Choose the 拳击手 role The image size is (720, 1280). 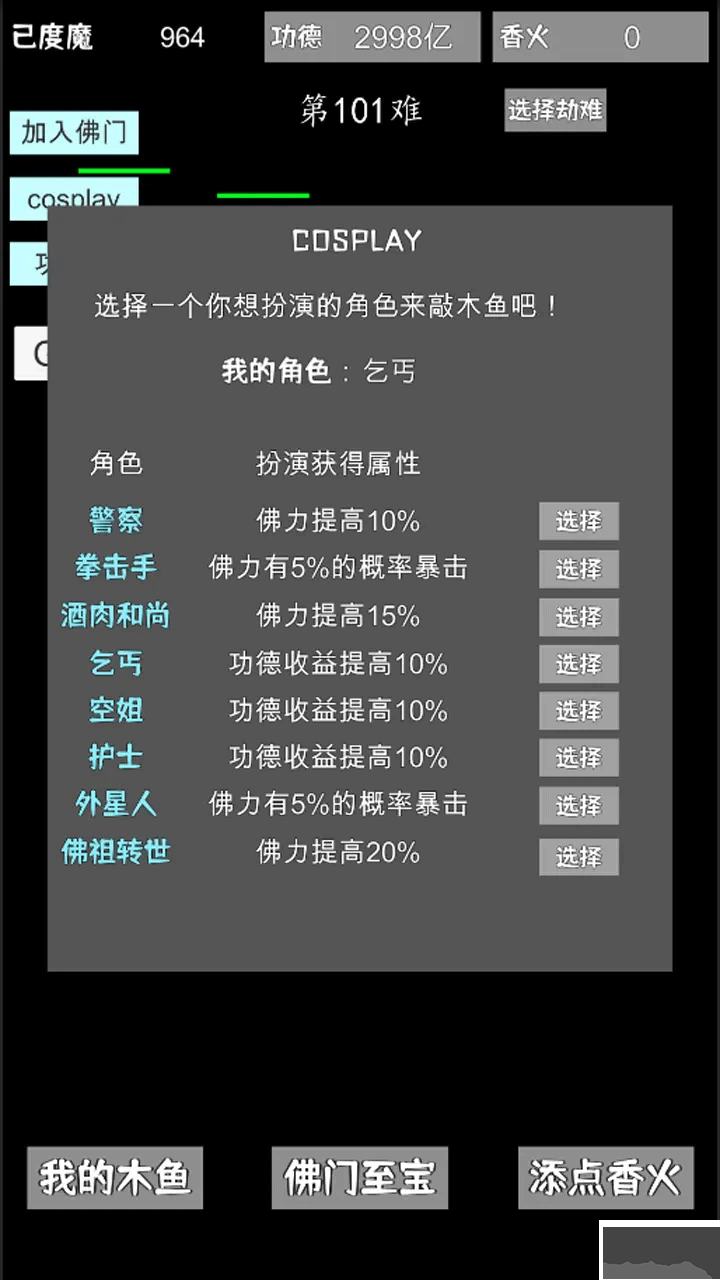[x=578, y=569]
